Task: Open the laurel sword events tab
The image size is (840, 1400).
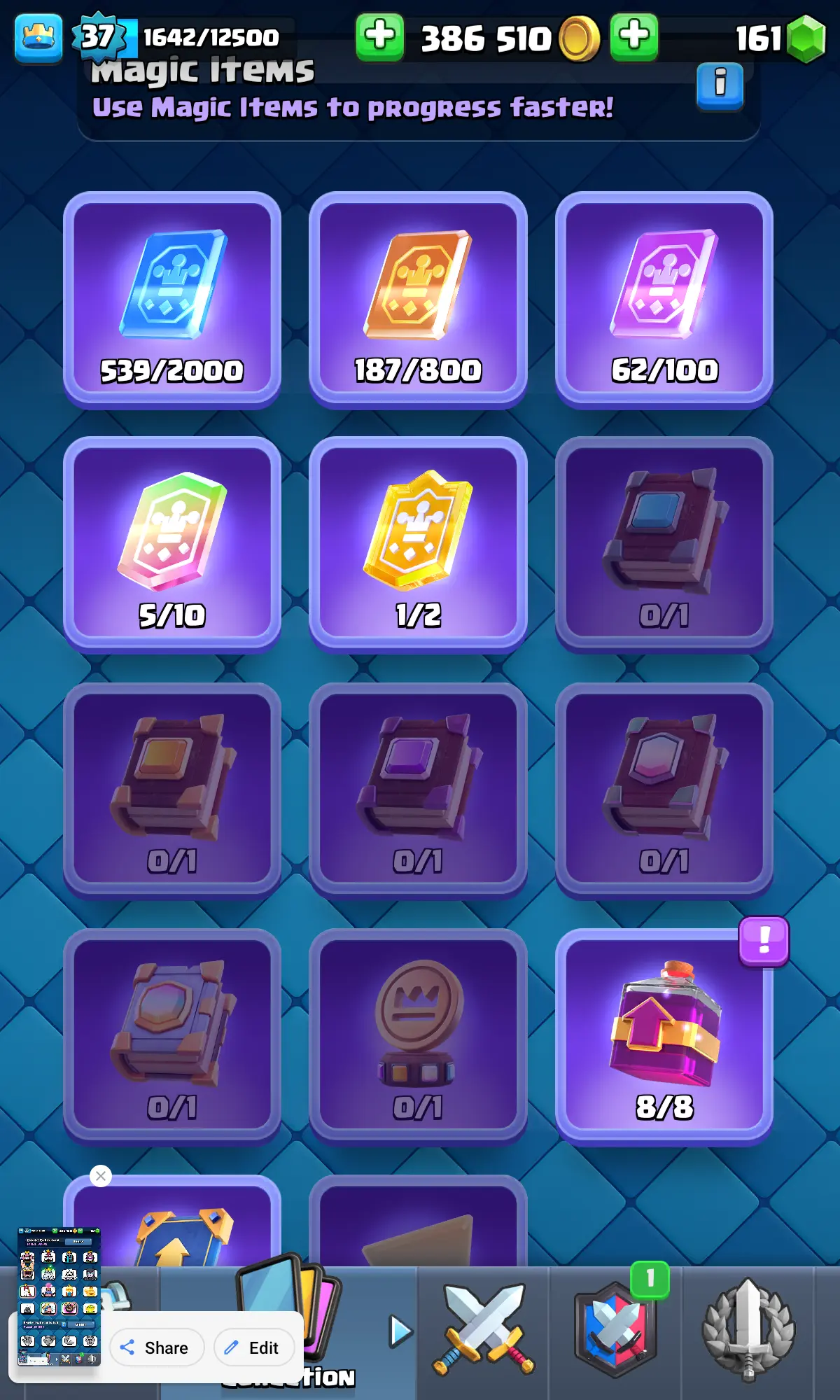Action: 748,1330
